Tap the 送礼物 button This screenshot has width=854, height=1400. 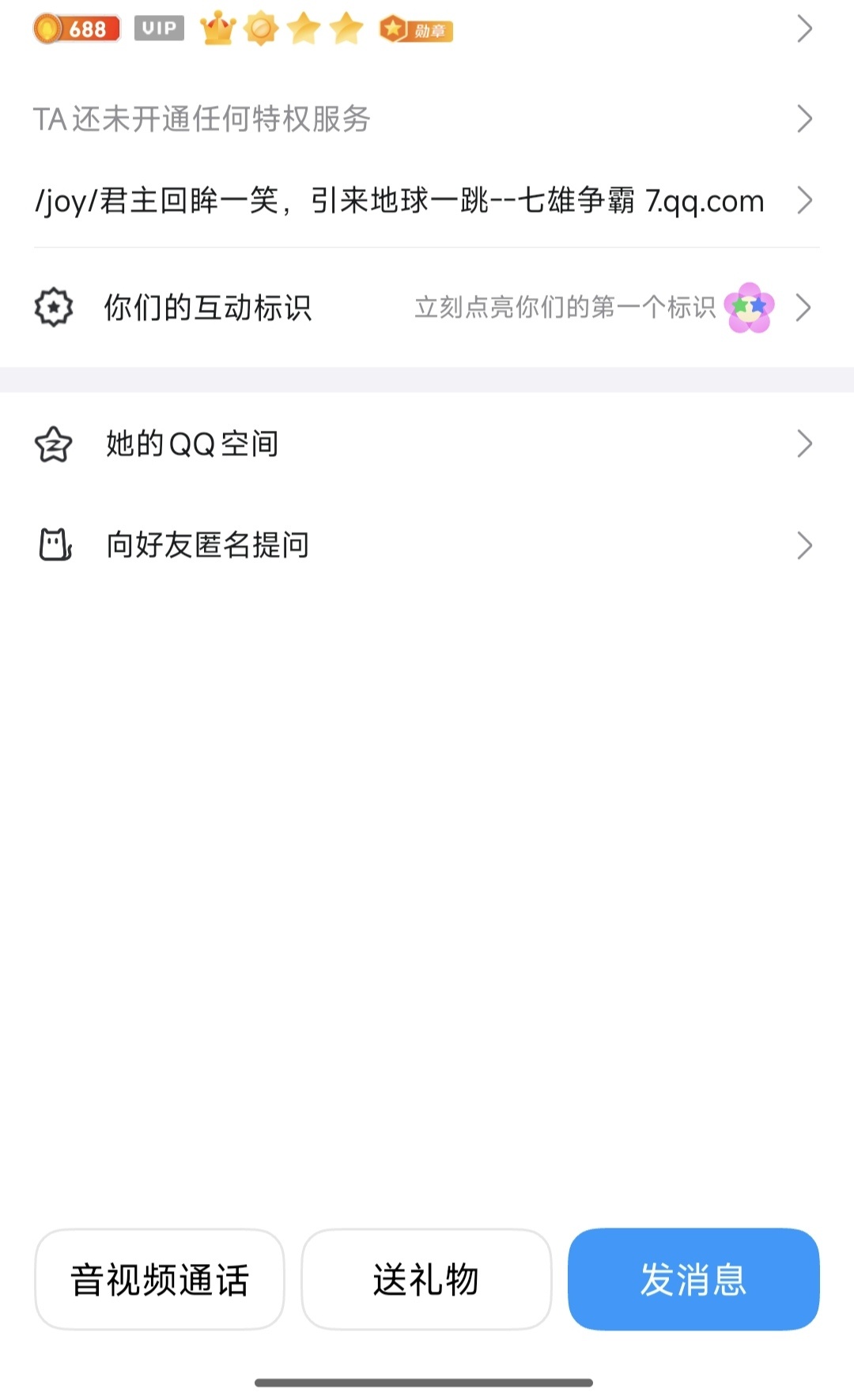pyautogui.click(x=426, y=1279)
